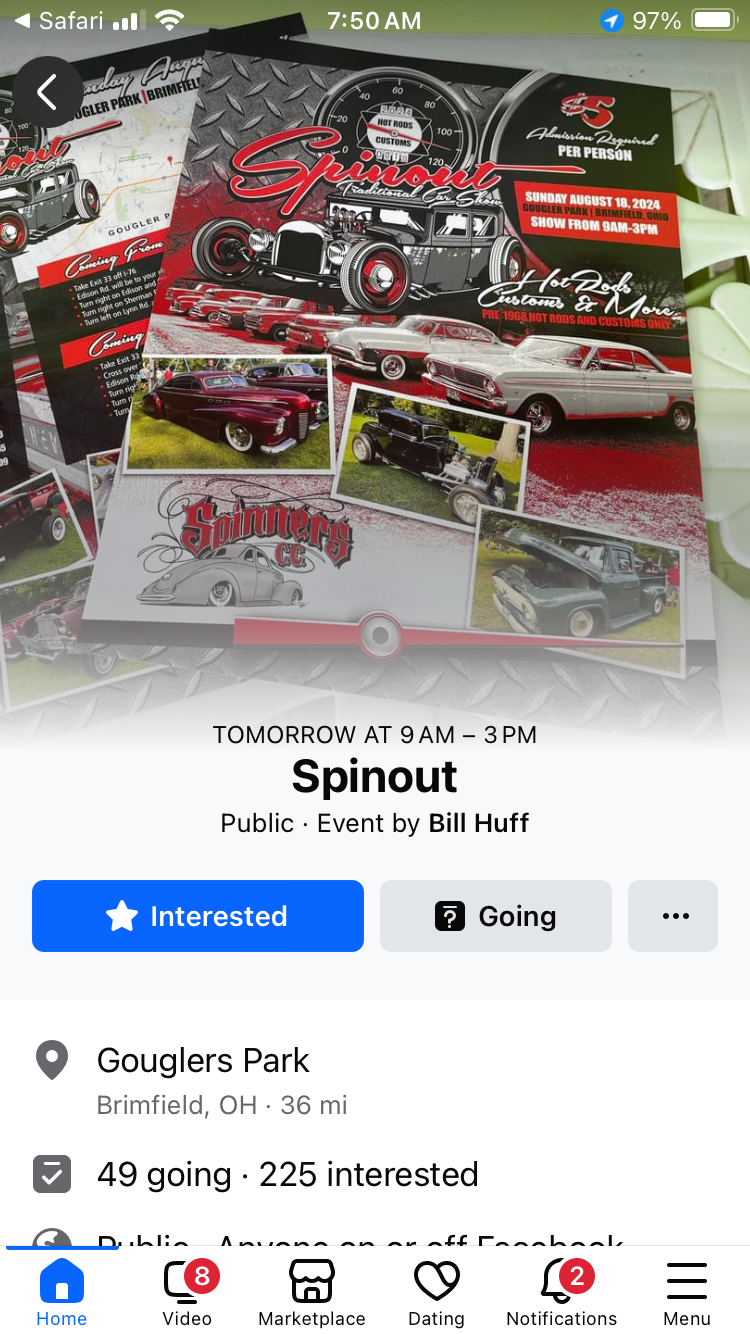Tap the Going button
This screenshot has height=1334, width=750.
[495, 916]
